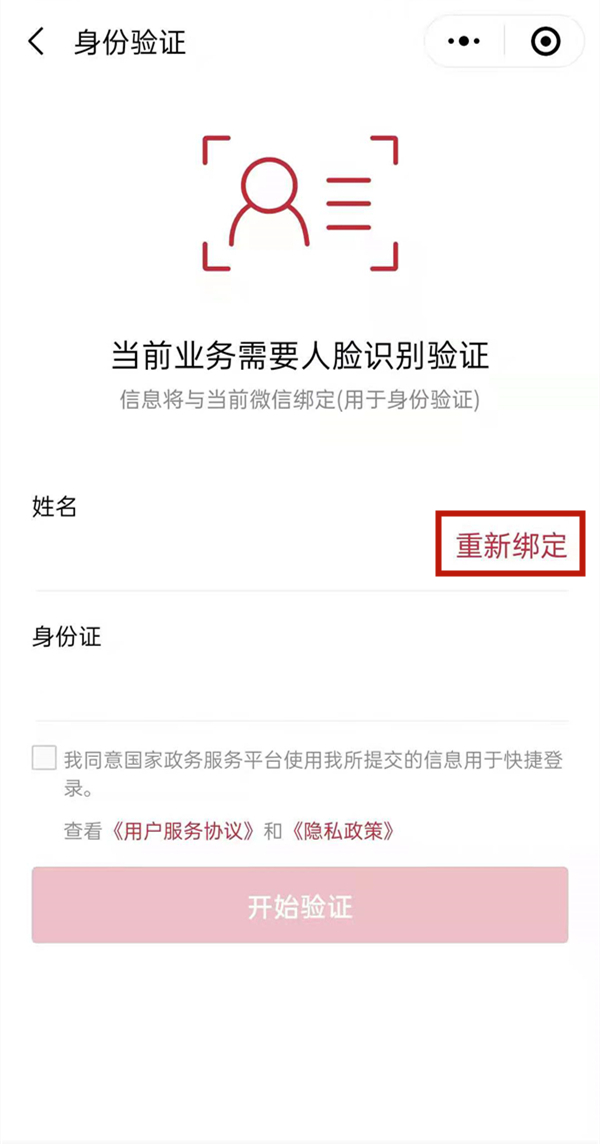The height and width of the screenshot is (1144, 600).
Task: Open the mini program more-options menu
Action: (464, 42)
